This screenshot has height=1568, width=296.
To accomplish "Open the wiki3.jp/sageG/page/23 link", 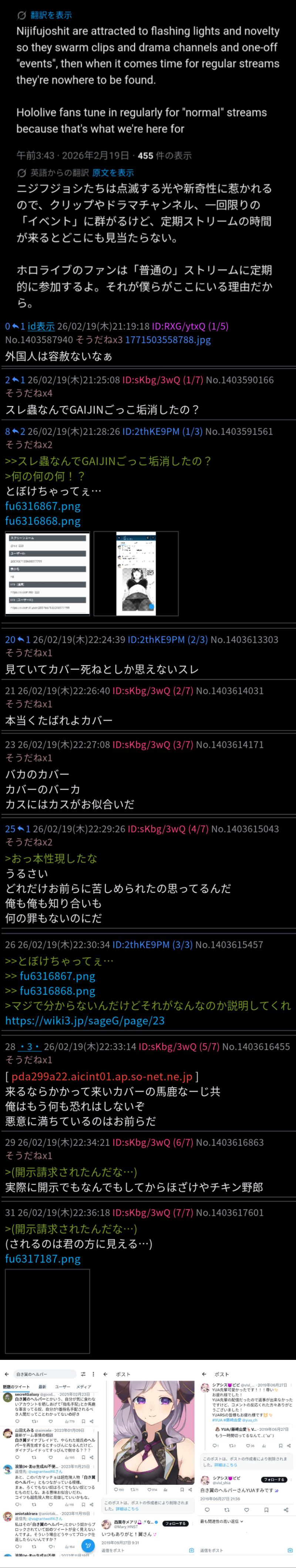I will 85,1021.
